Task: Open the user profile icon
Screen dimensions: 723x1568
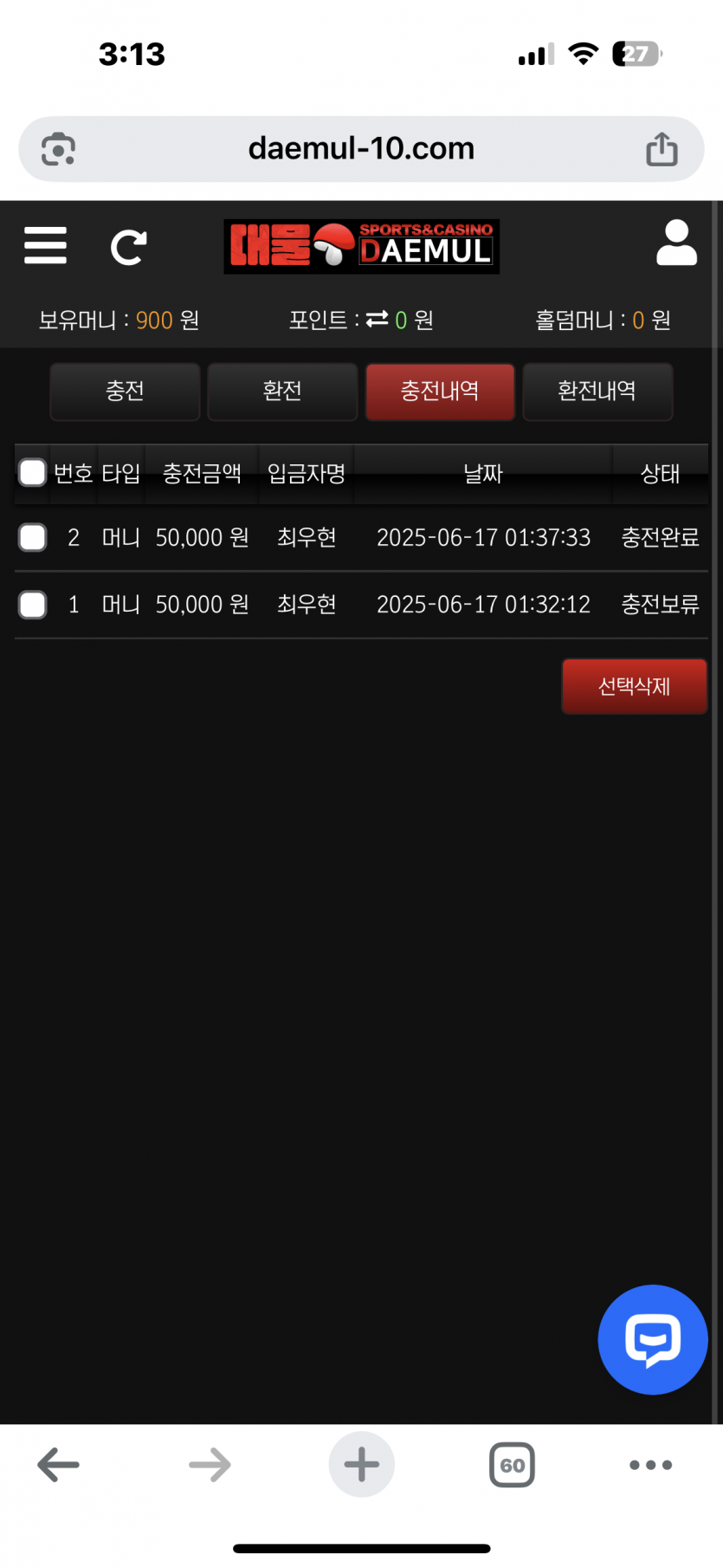Action: [676, 243]
